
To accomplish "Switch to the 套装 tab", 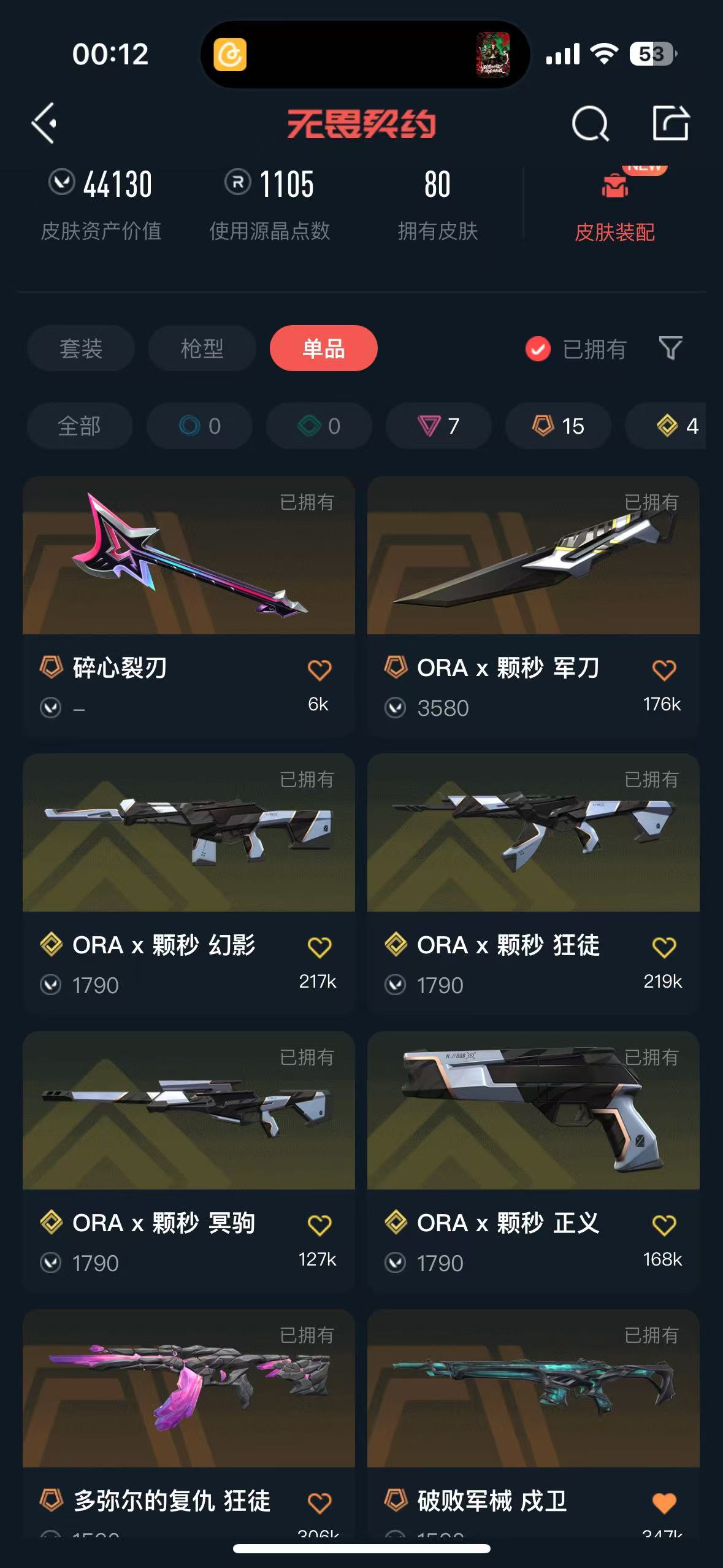I will click(80, 348).
